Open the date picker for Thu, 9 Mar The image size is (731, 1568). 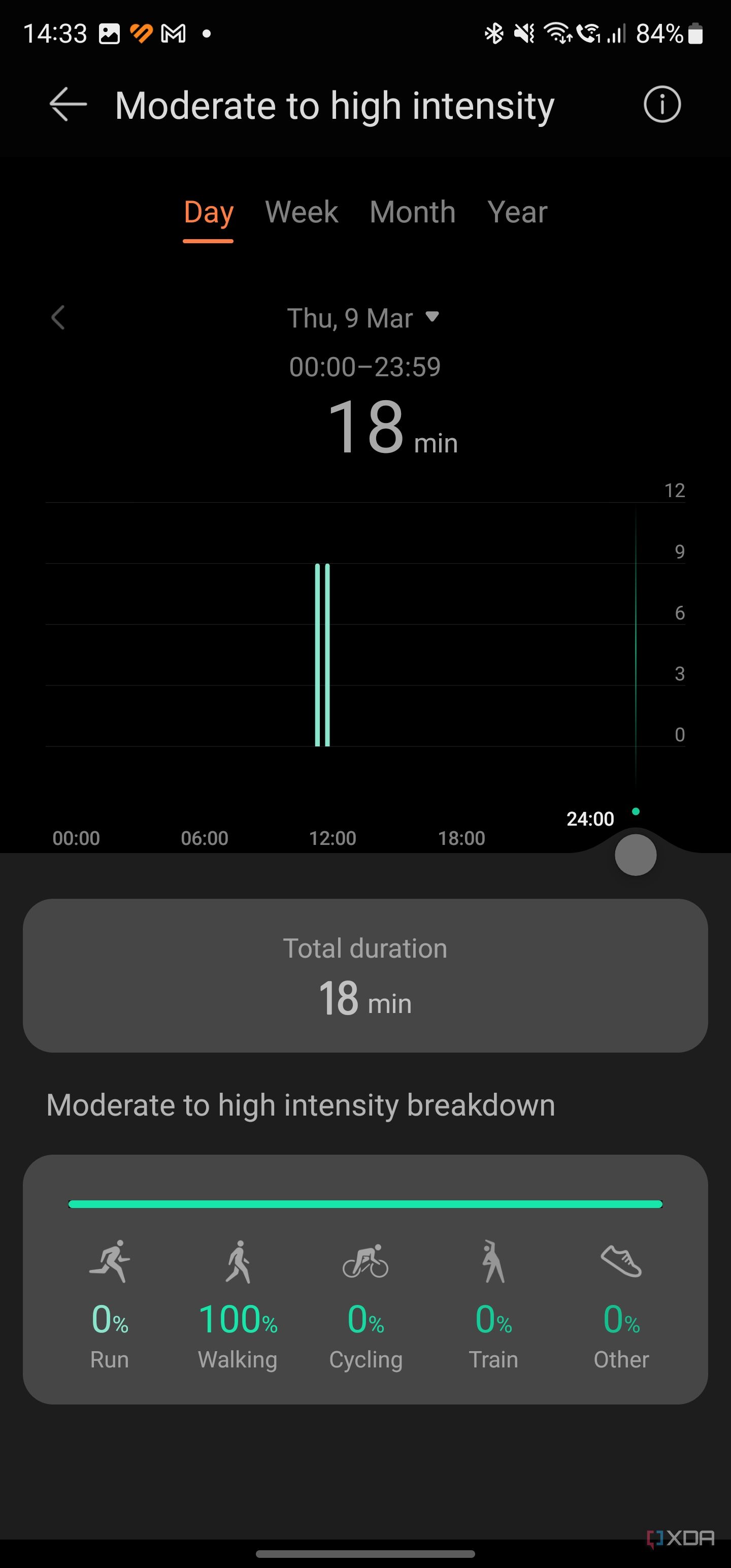click(x=363, y=318)
